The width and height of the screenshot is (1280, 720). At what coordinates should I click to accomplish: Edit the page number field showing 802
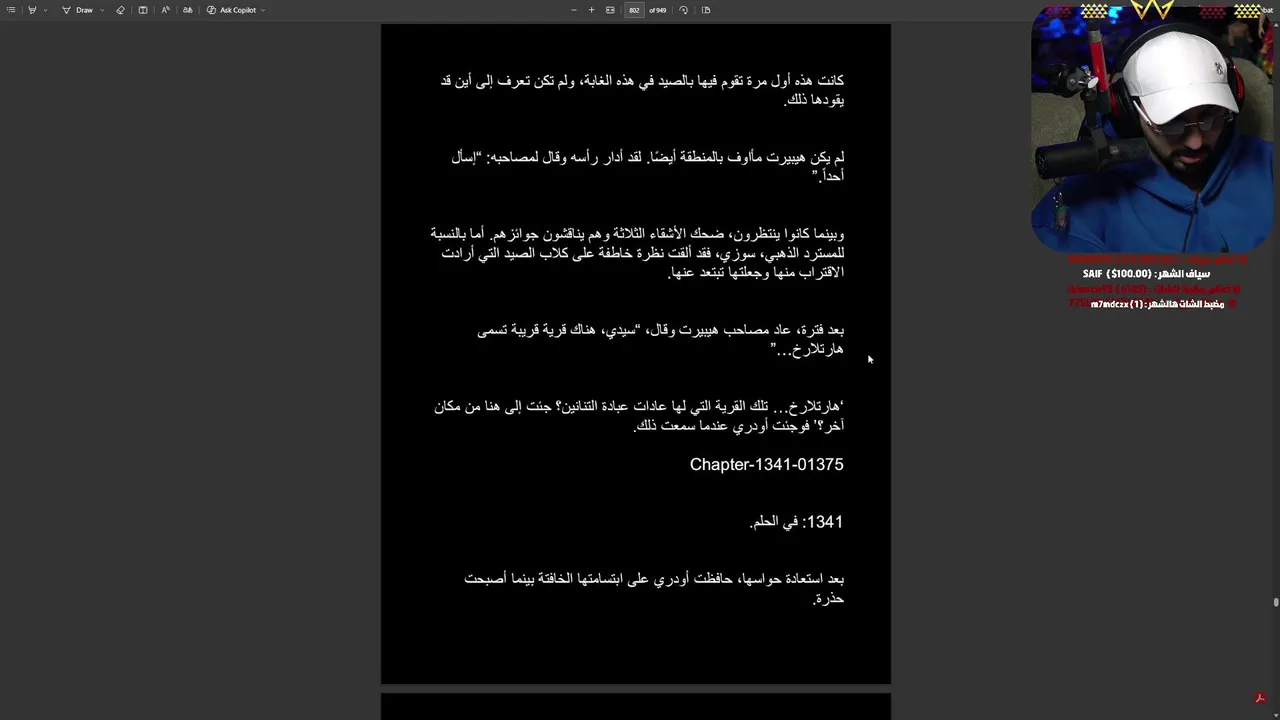(x=634, y=10)
